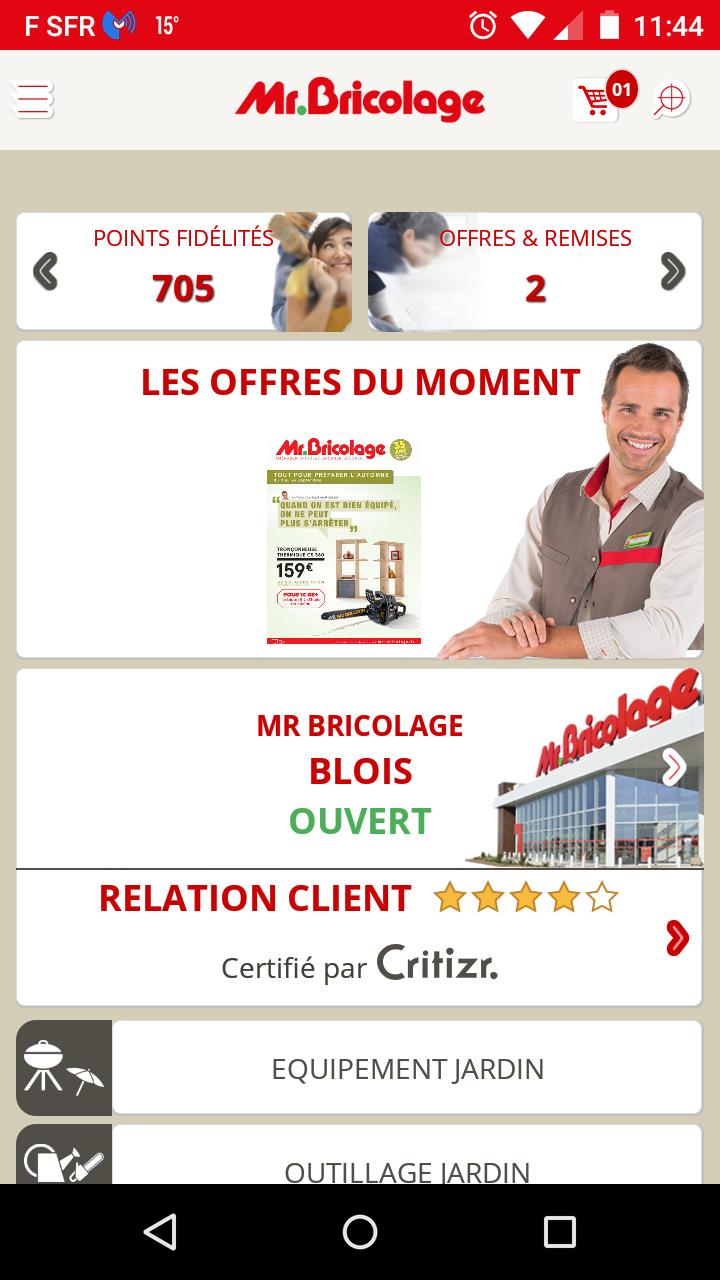Open the search magnifier tool
720x1280 pixels.
668,99
